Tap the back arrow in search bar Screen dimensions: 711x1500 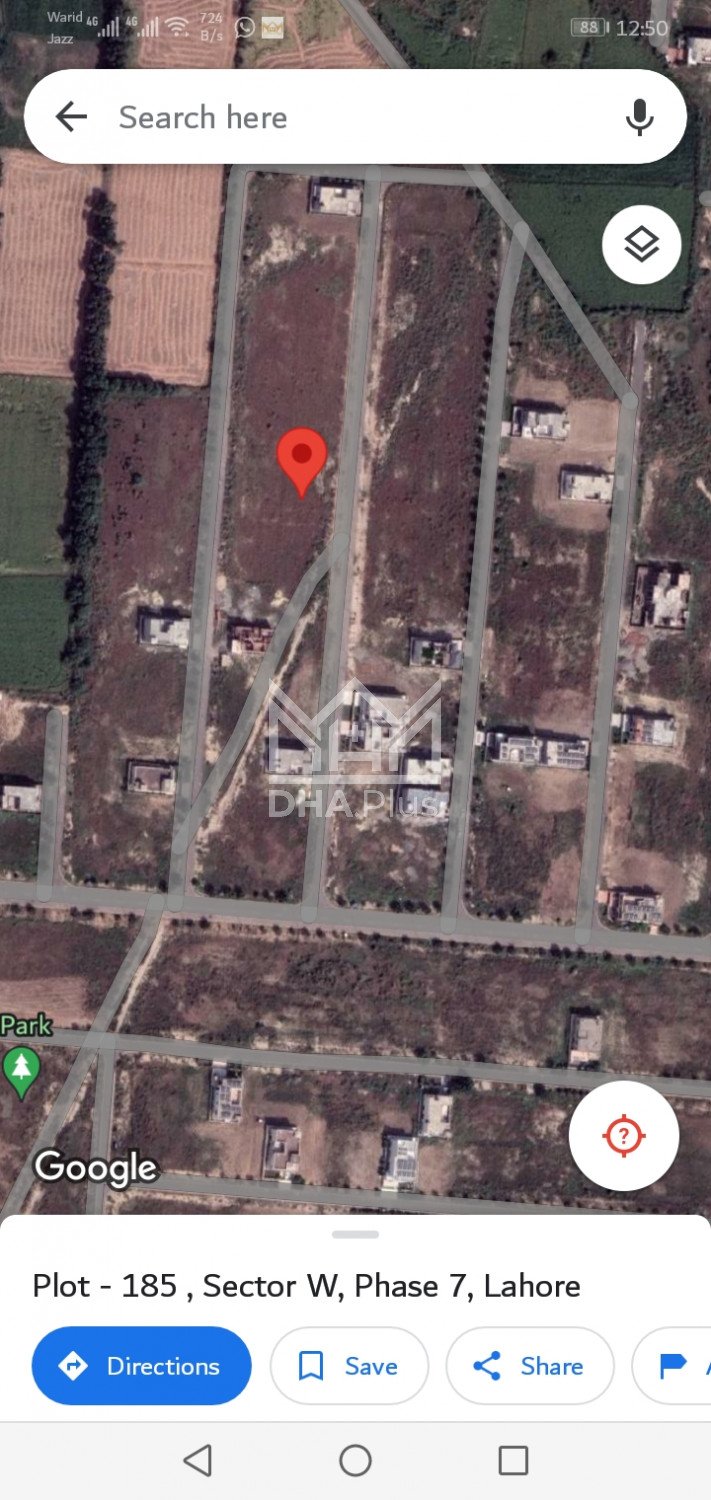71,117
